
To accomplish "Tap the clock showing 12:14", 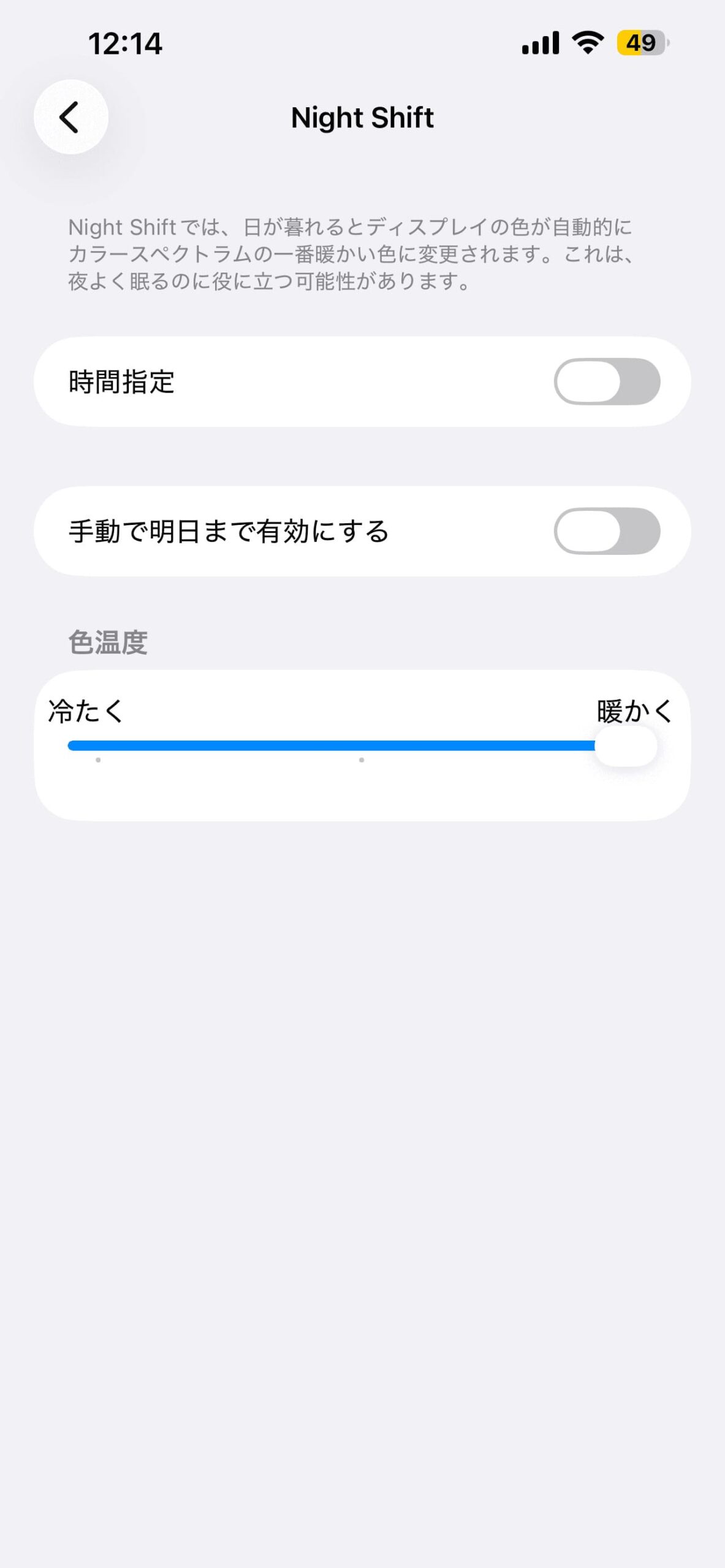I will pos(126,43).
